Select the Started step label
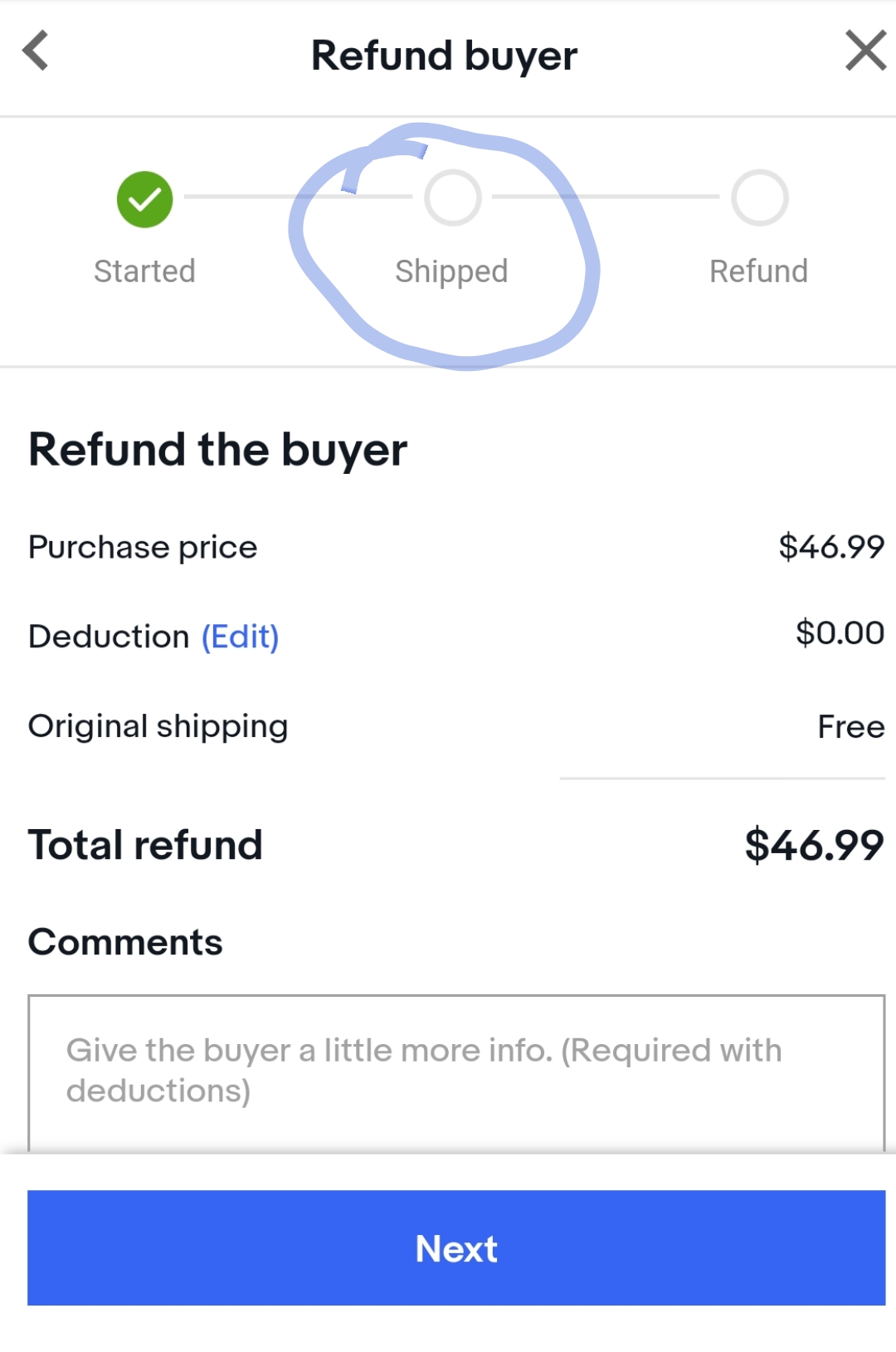The image size is (896, 1352). click(144, 270)
